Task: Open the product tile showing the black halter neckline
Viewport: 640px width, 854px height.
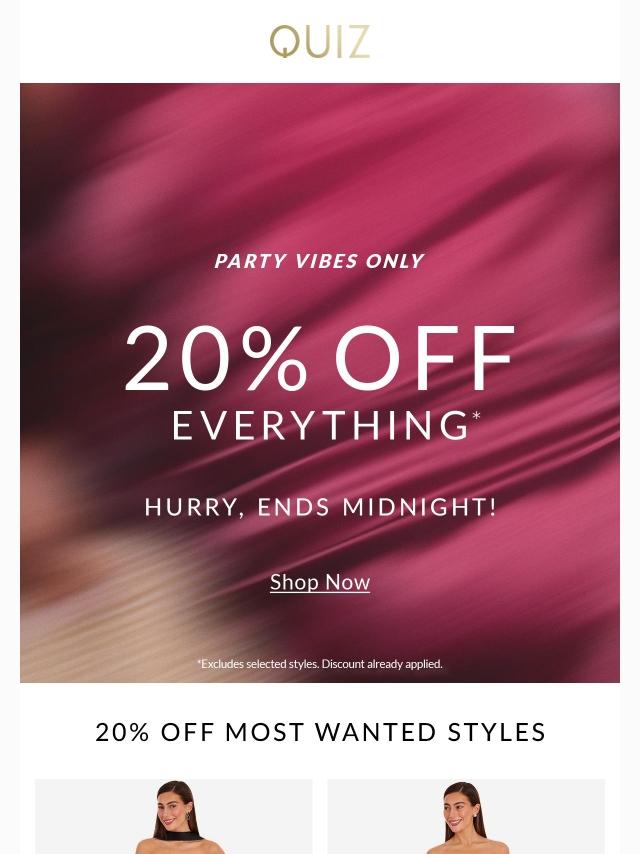Action: [x=174, y=816]
